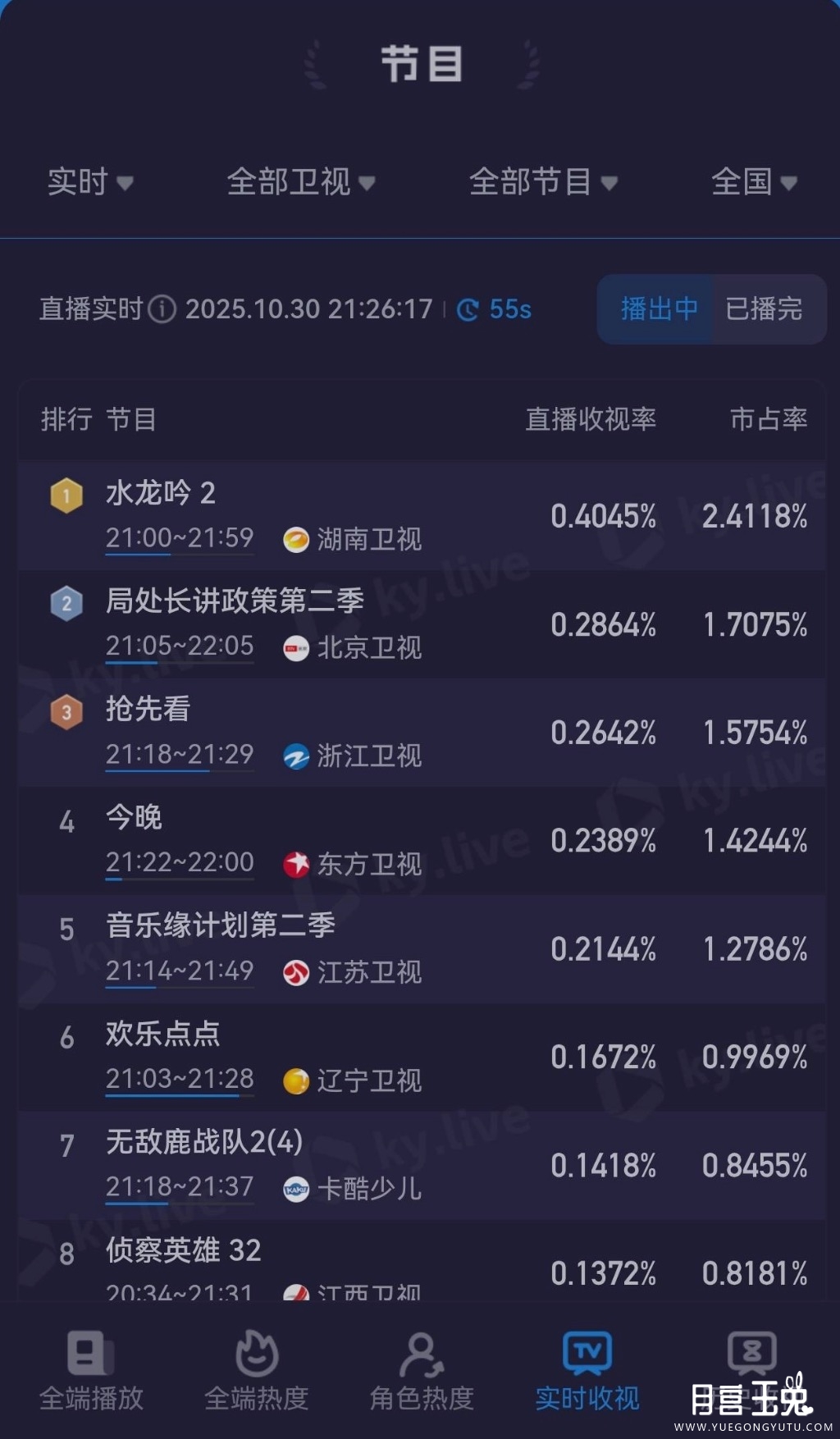Go to the 角色热度 tab
The height and width of the screenshot is (1439, 840).
(x=422, y=1370)
